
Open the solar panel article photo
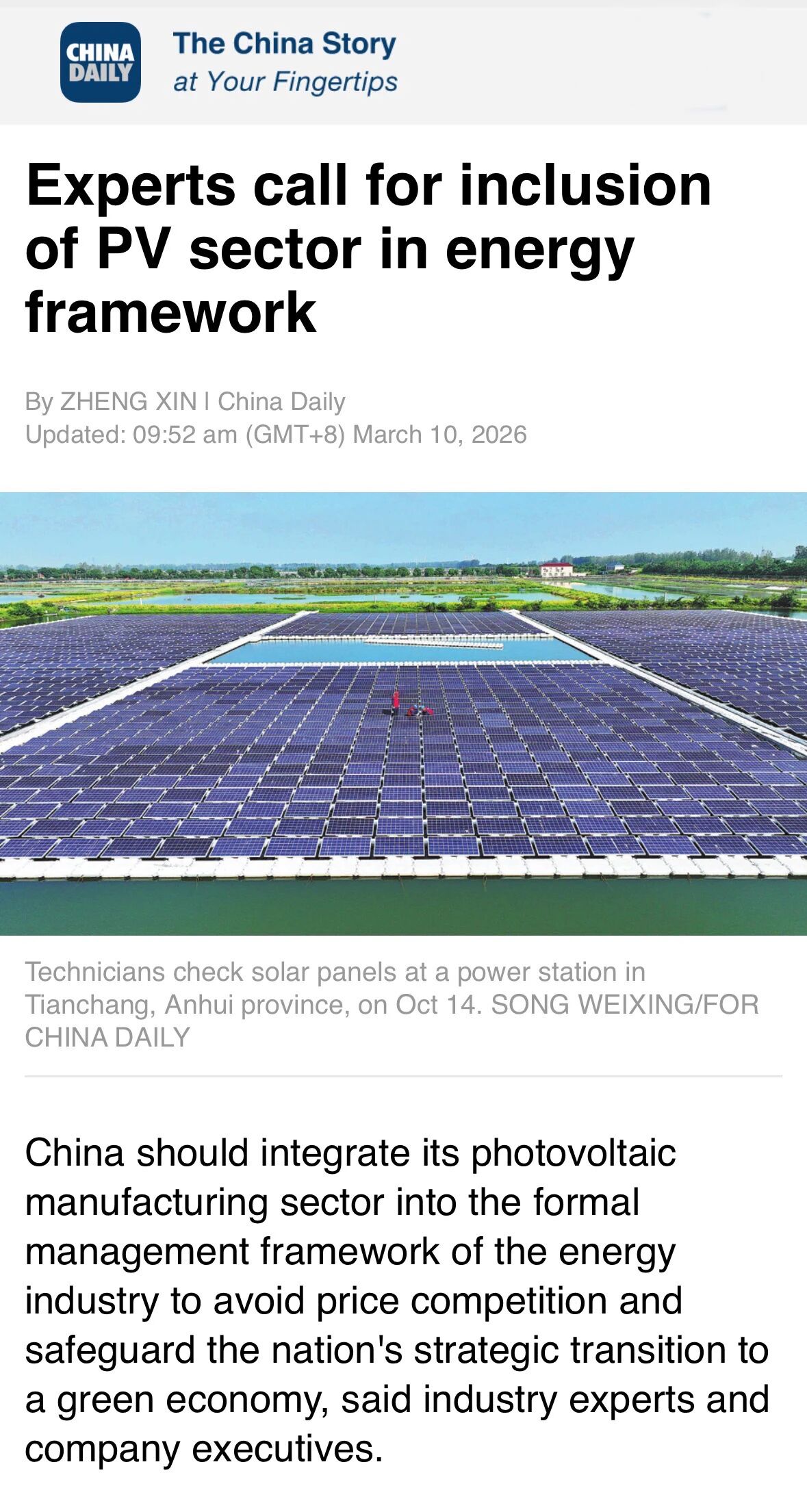[x=403, y=713]
